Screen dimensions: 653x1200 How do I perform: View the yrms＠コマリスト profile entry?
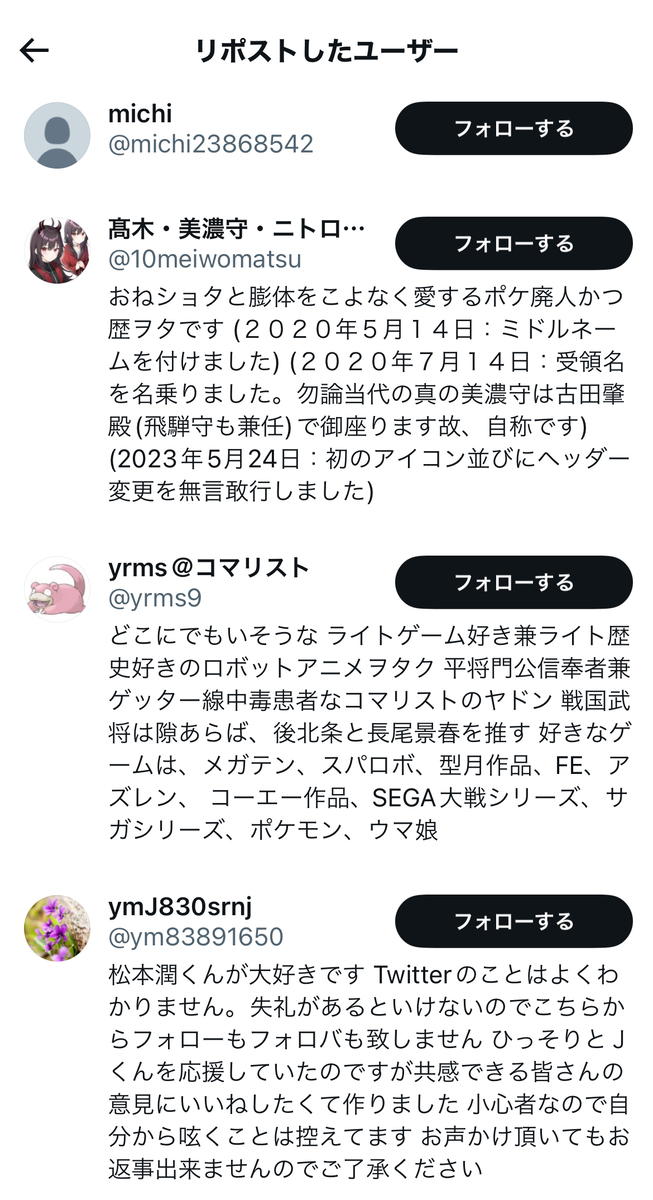point(209,569)
